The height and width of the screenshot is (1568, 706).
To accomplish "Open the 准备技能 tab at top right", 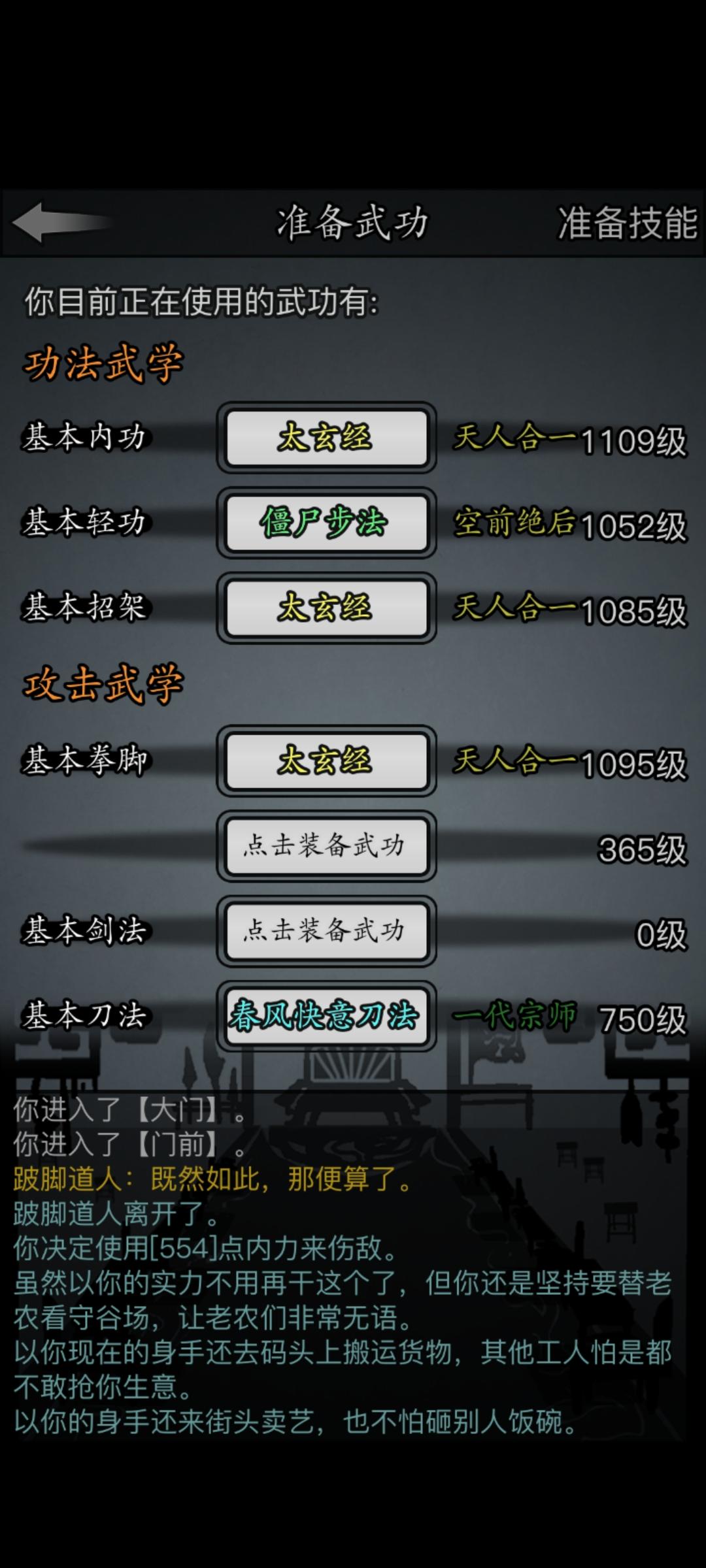I will pos(624,225).
